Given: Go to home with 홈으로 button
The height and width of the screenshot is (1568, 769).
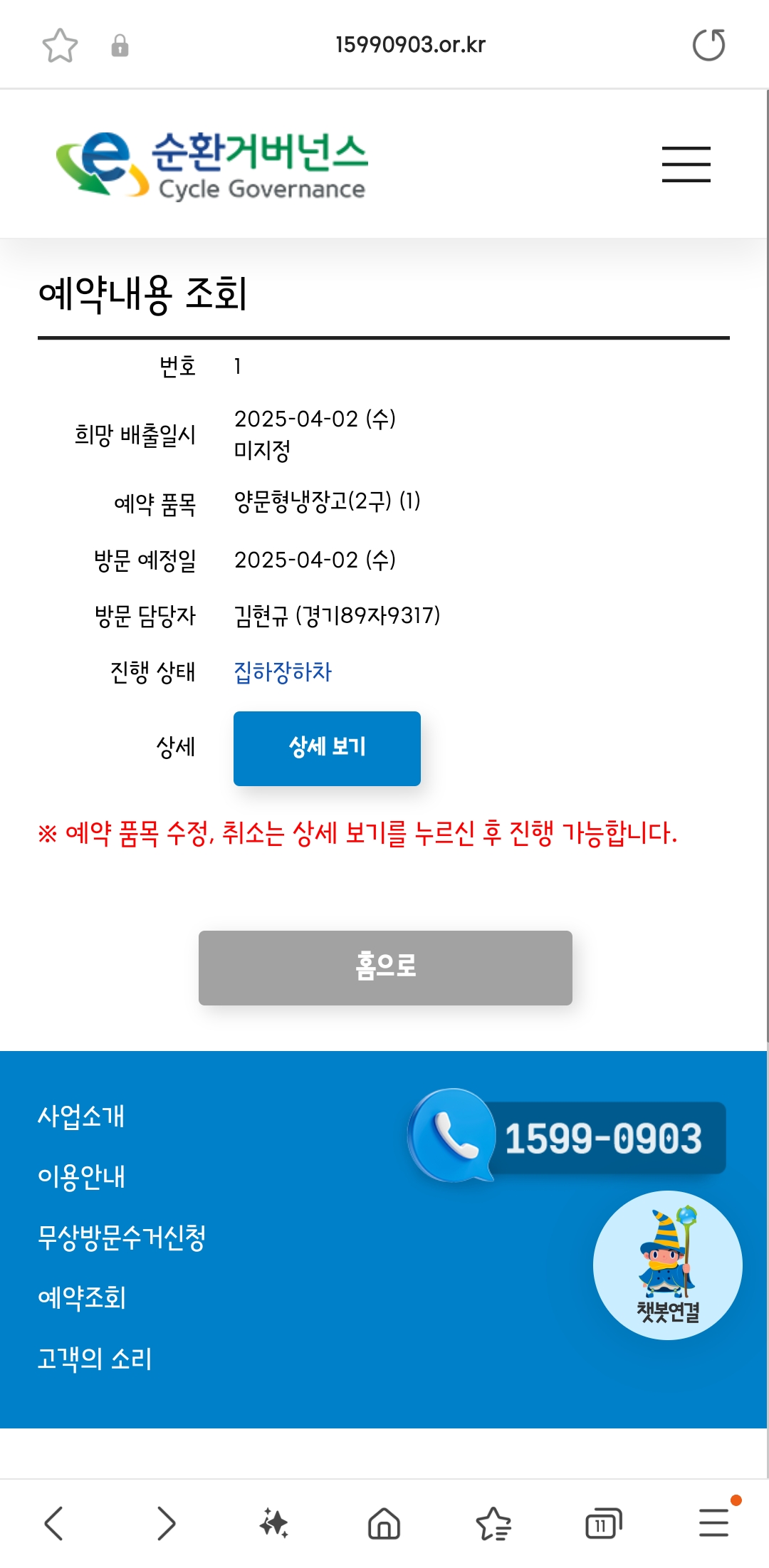Looking at the screenshot, I should (385, 968).
